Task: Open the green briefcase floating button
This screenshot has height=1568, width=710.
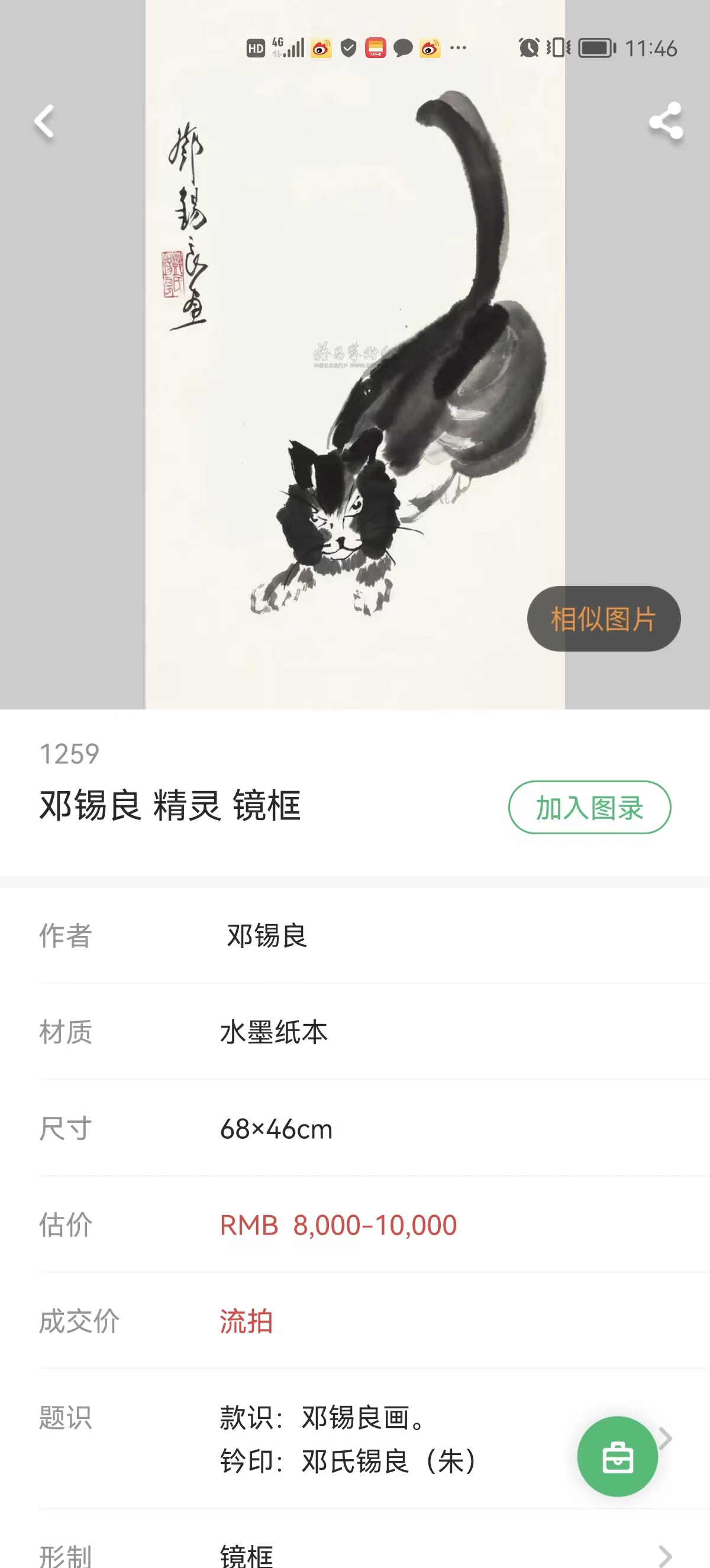Action: (x=617, y=1457)
